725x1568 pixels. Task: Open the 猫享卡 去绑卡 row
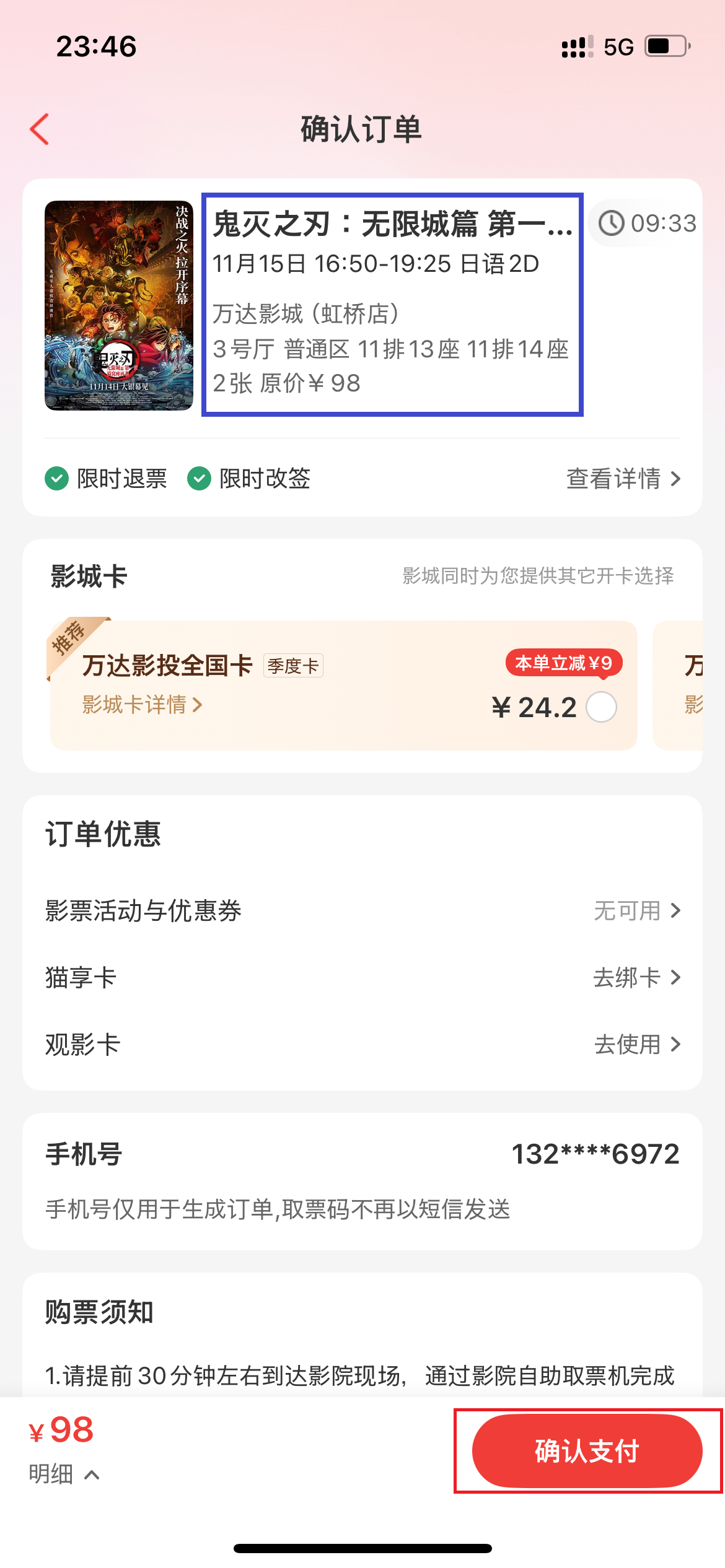pos(362,978)
